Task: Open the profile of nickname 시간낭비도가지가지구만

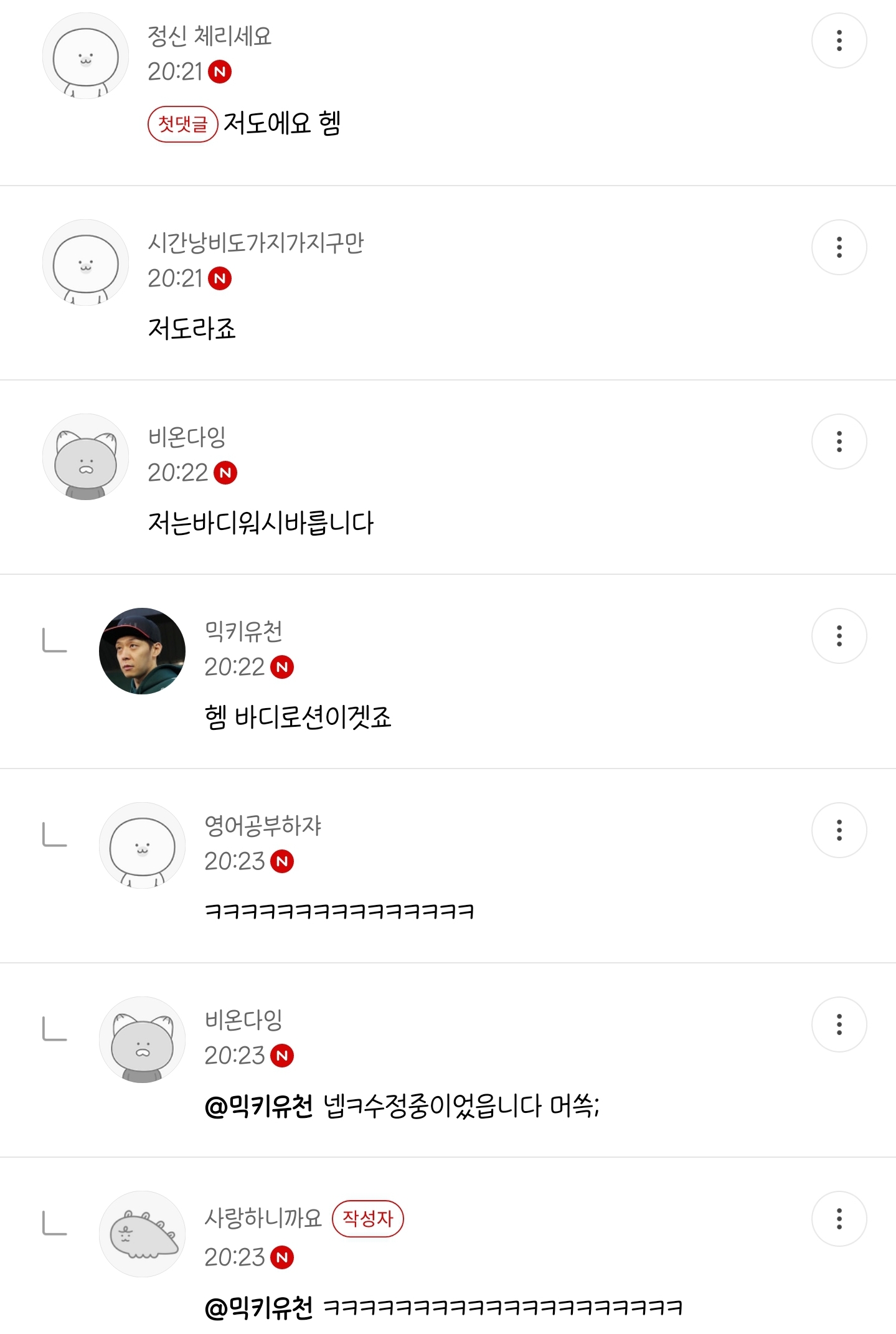Action: [x=255, y=243]
